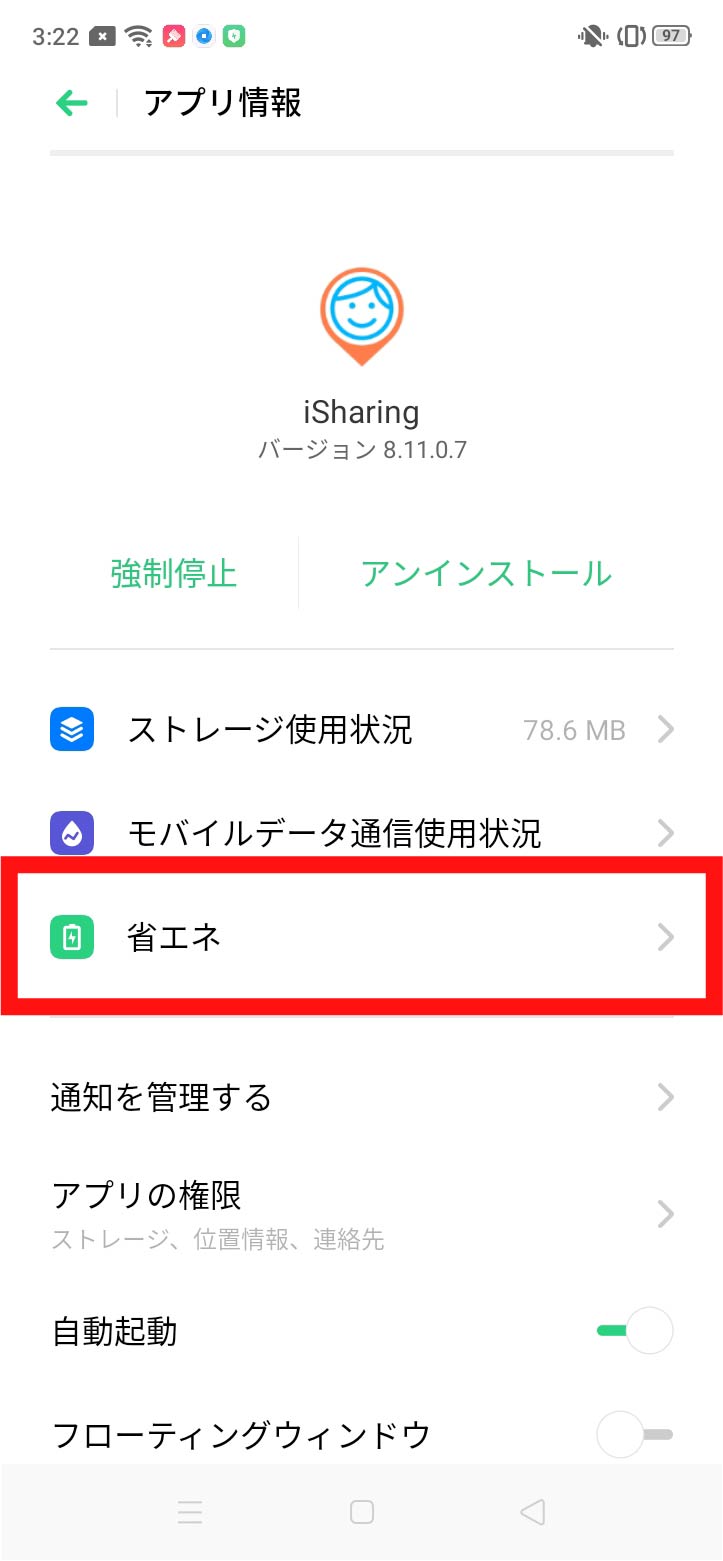The width and height of the screenshot is (723, 1561).
Task: Open アプリの権限 app permissions
Action: pos(361,1214)
